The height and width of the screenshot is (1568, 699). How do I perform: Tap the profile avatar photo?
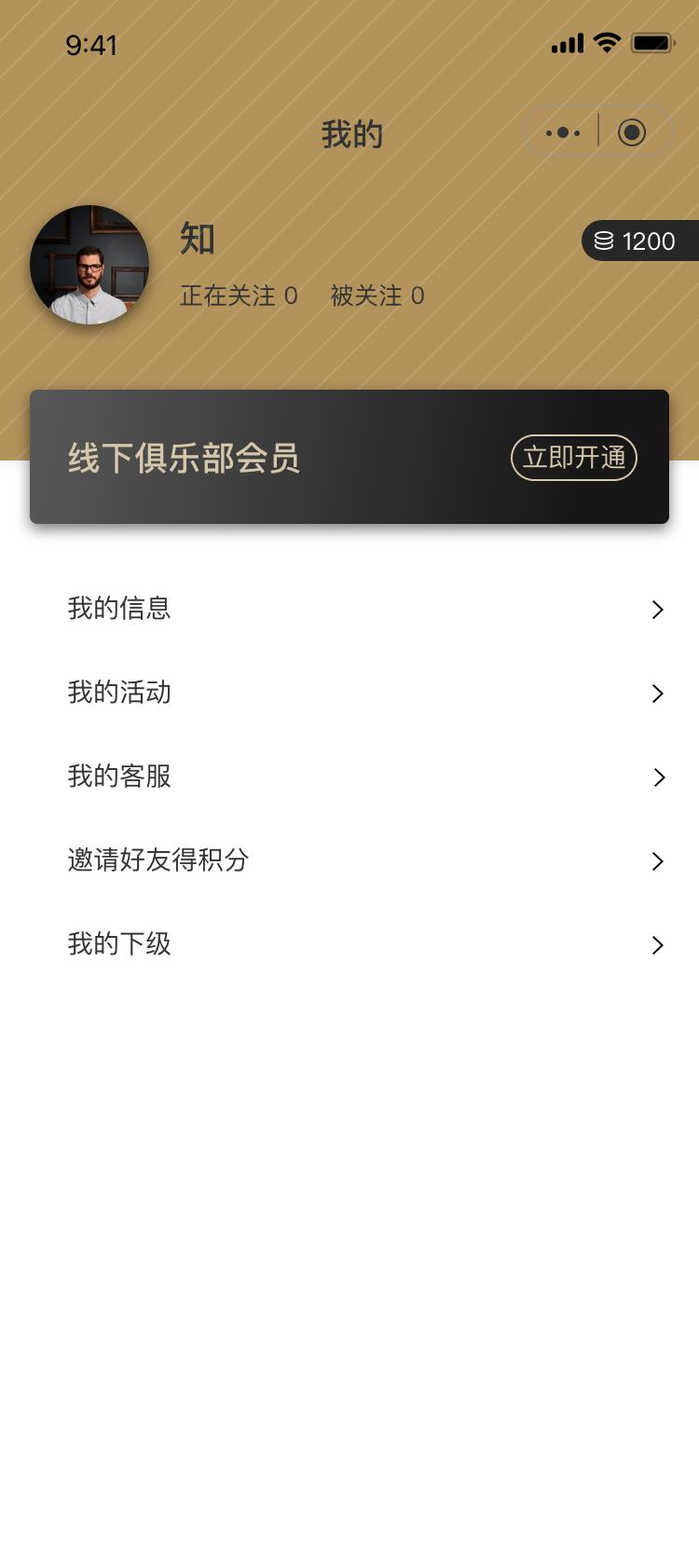pyautogui.click(x=89, y=265)
